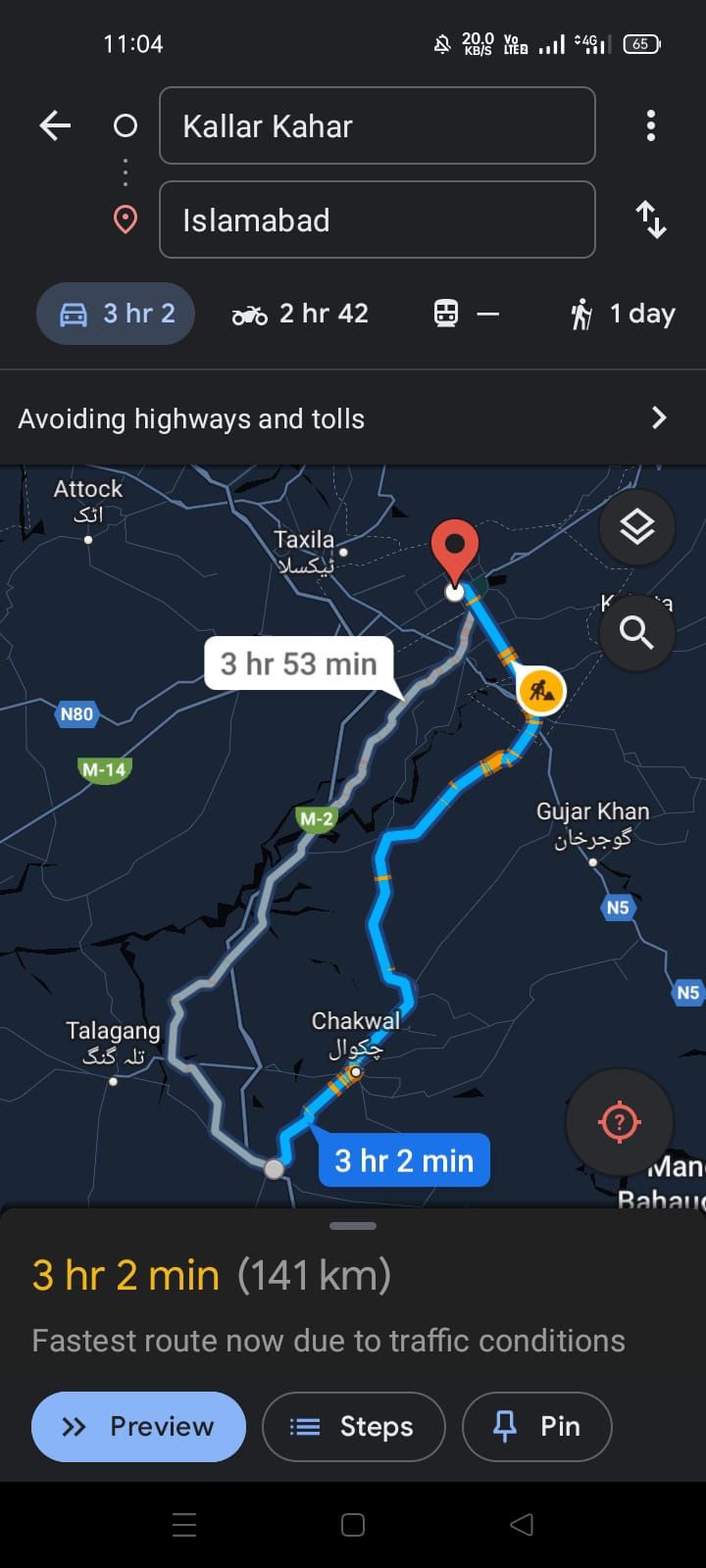Edit the Kallar Kahar starting point field
This screenshot has width=706, height=1568.
(377, 125)
